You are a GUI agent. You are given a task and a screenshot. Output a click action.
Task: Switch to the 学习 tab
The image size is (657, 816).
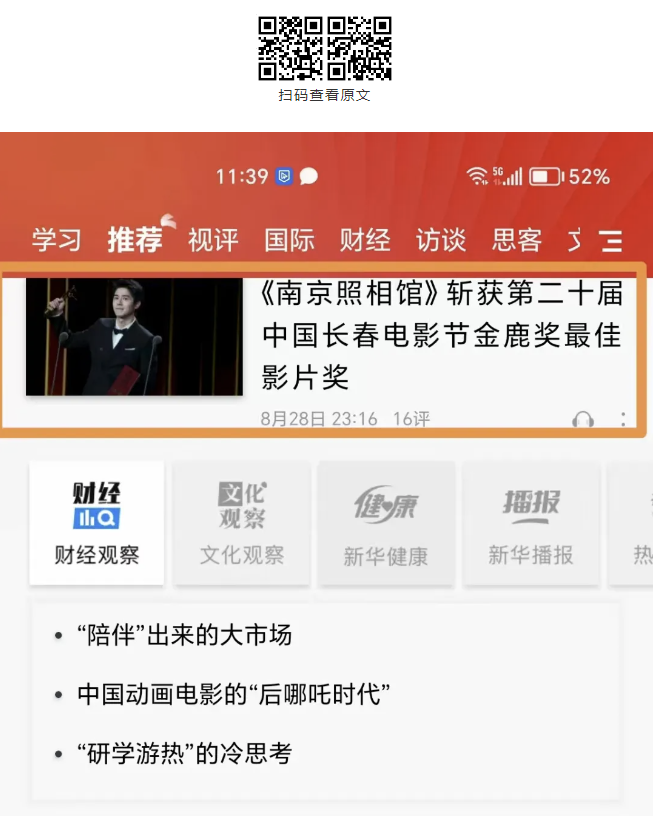click(56, 240)
